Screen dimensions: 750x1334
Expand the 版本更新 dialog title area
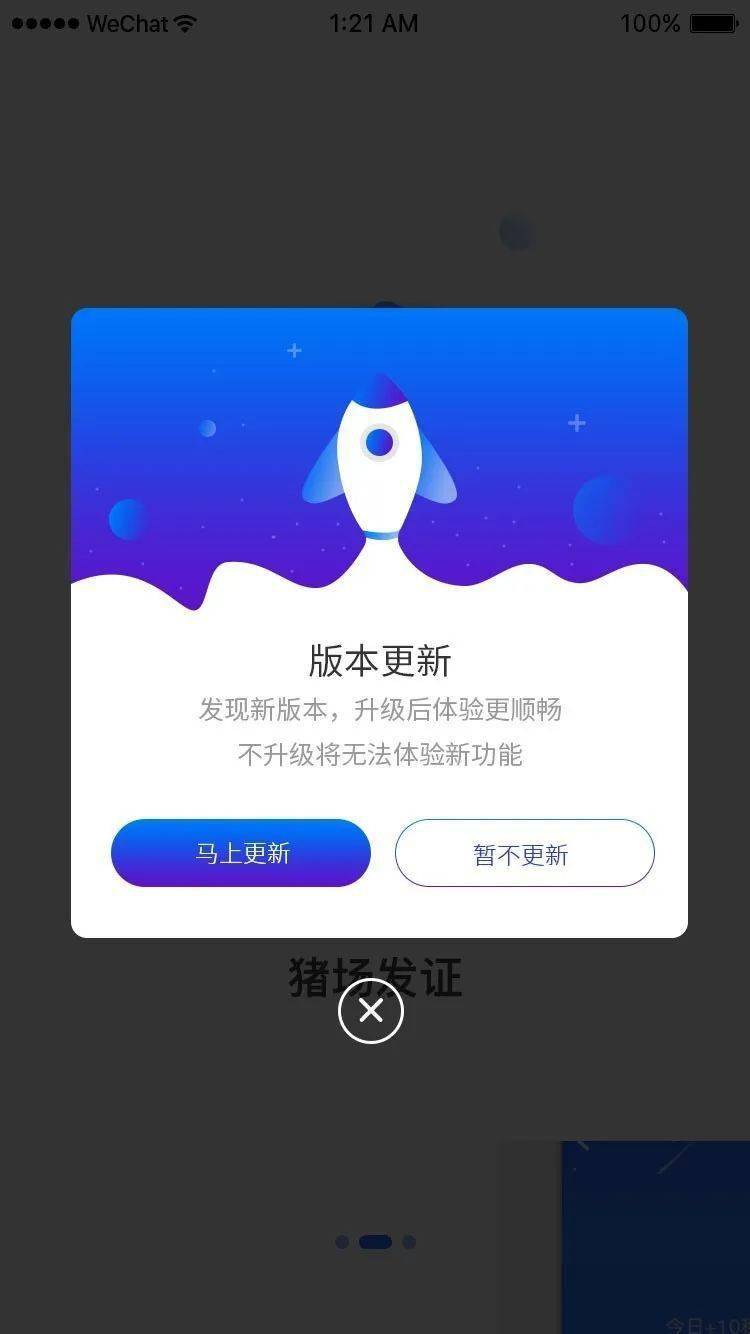pos(378,661)
